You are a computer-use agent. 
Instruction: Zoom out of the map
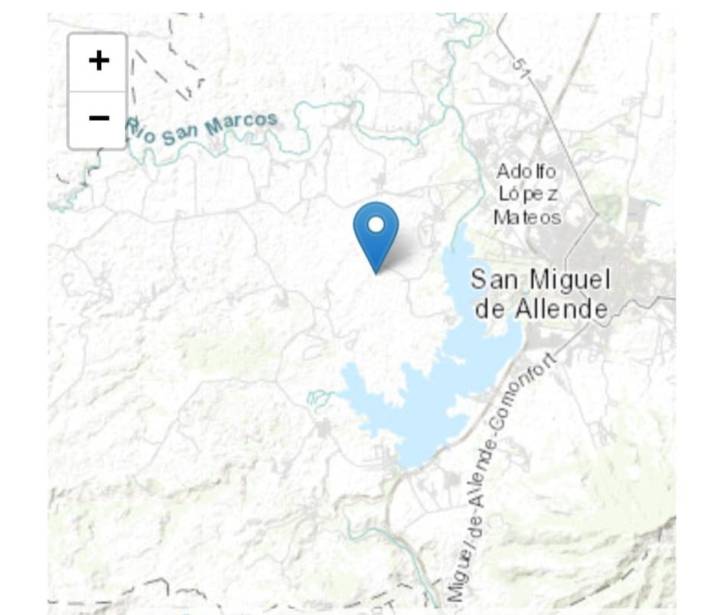[98, 119]
